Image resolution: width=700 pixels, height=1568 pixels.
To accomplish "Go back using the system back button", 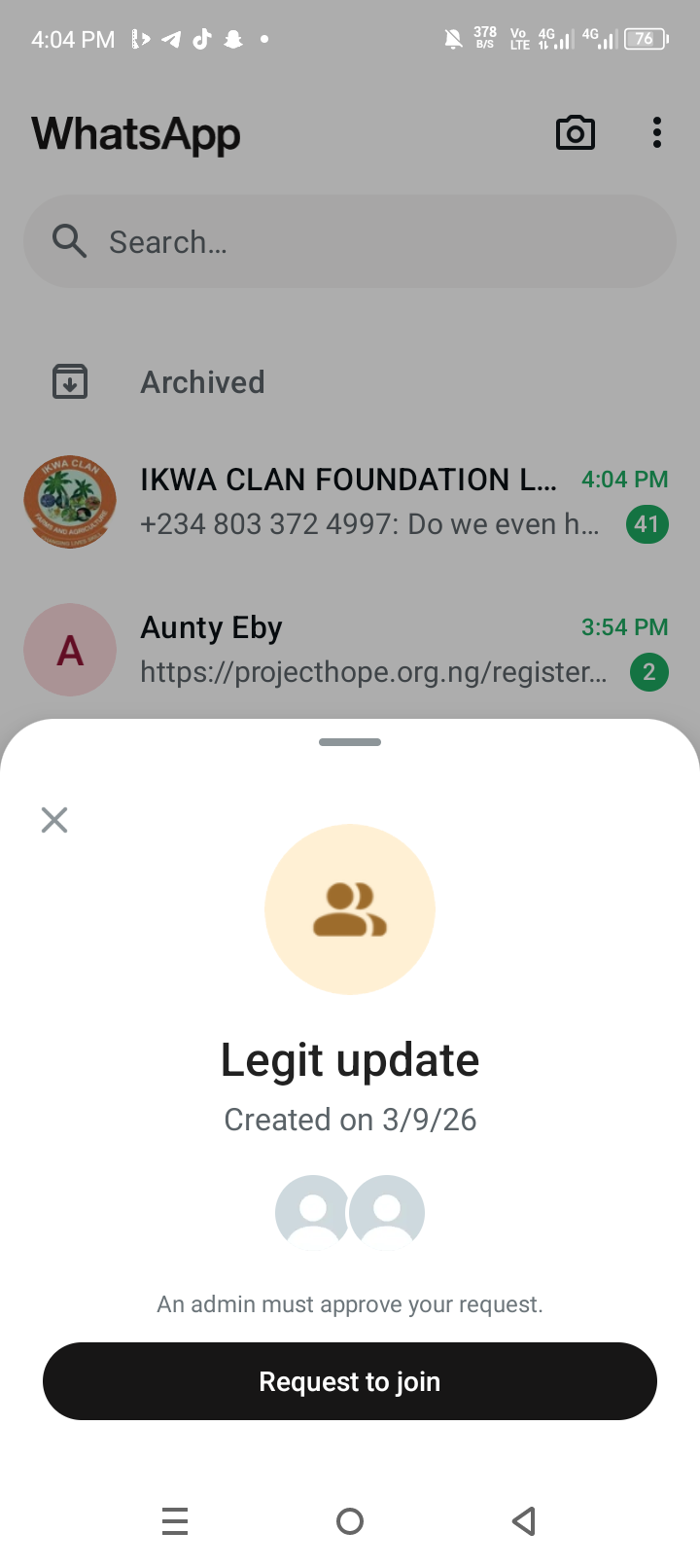I will click(524, 1520).
